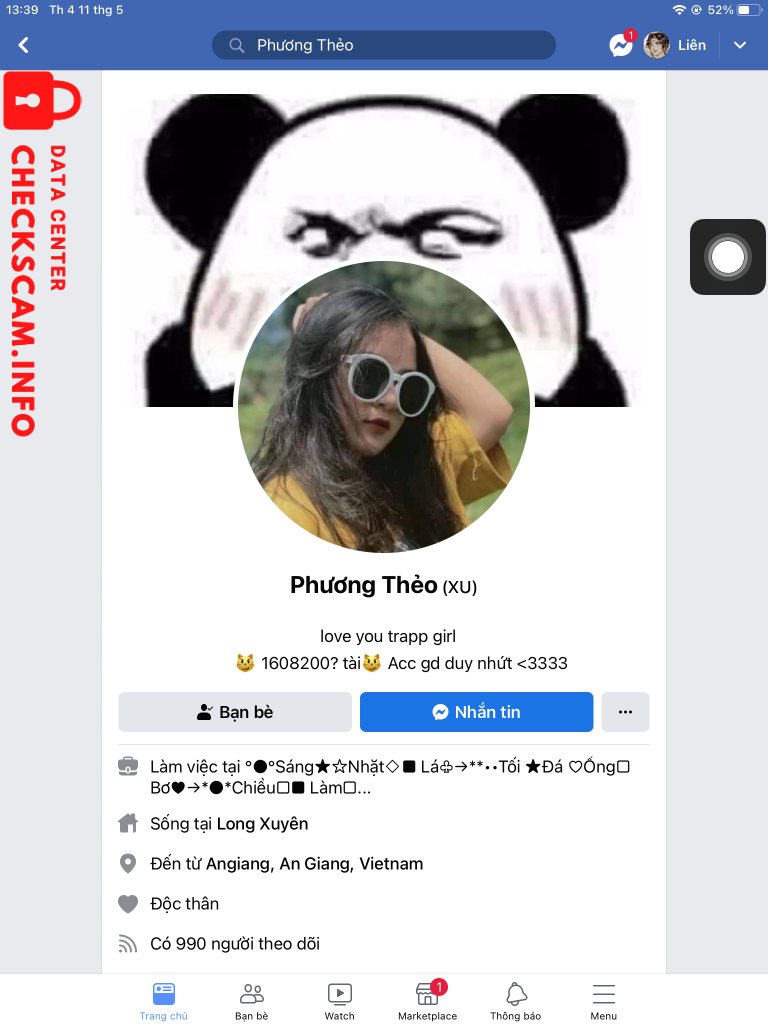The height and width of the screenshot is (1024, 768).
Task: Check the Thông báo notifications tab
Action: click(x=515, y=1000)
